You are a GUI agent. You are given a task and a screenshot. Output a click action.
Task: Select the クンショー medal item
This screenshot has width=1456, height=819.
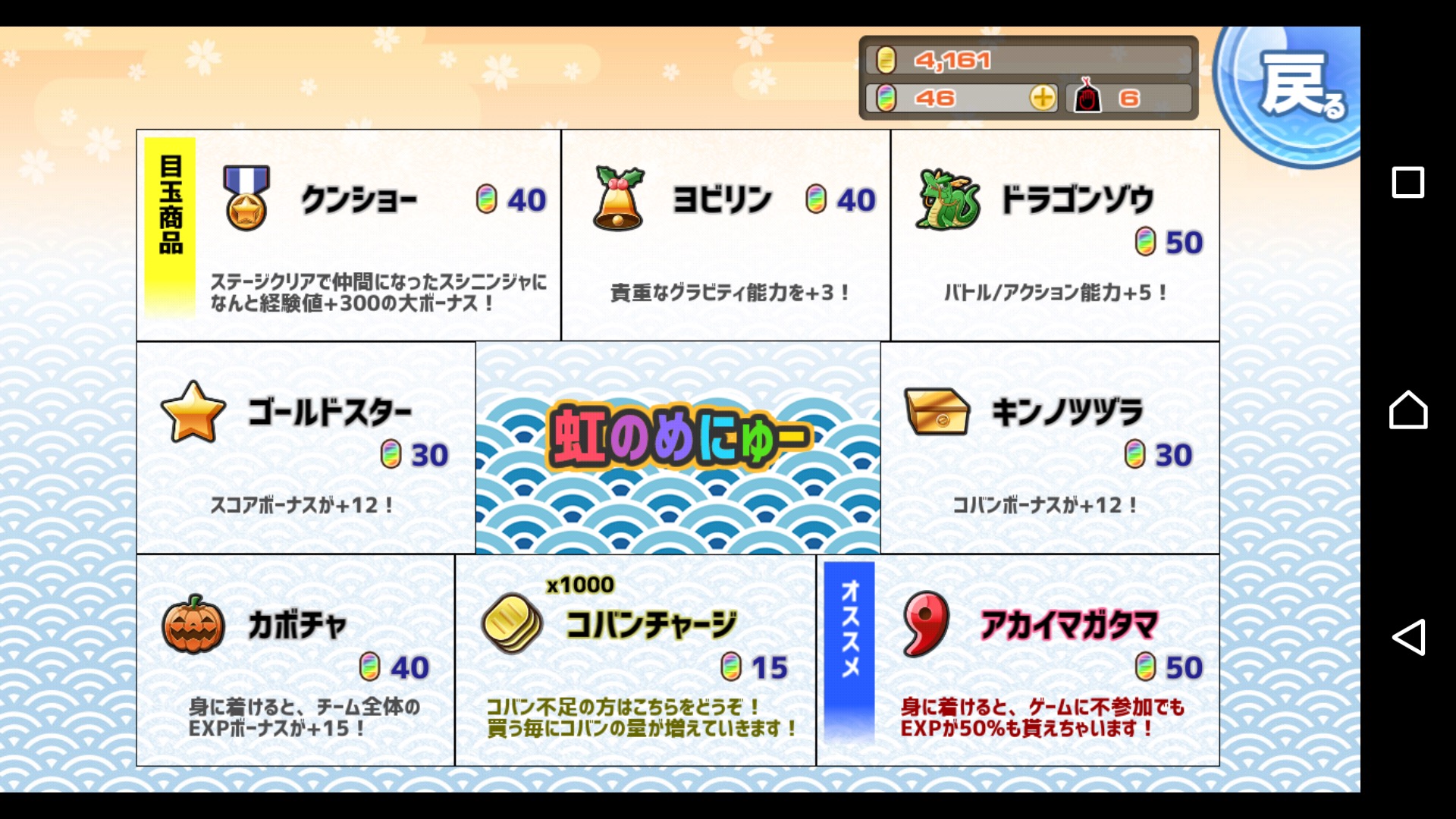click(x=349, y=235)
